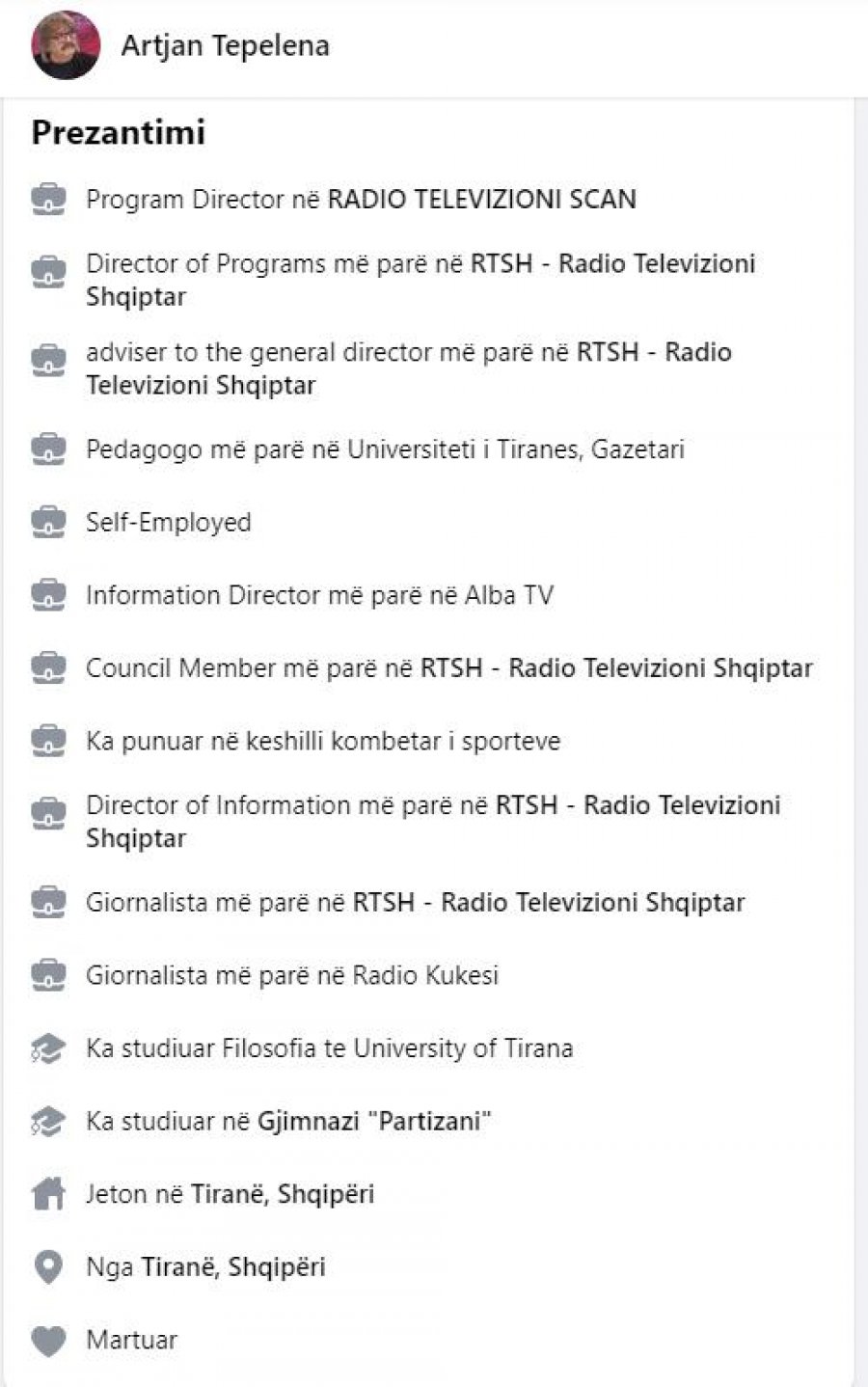Open the RADIO TELEVIZIONI SCAN page link
Image resolution: width=868 pixels, height=1387 pixels.
click(x=481, y=200)
